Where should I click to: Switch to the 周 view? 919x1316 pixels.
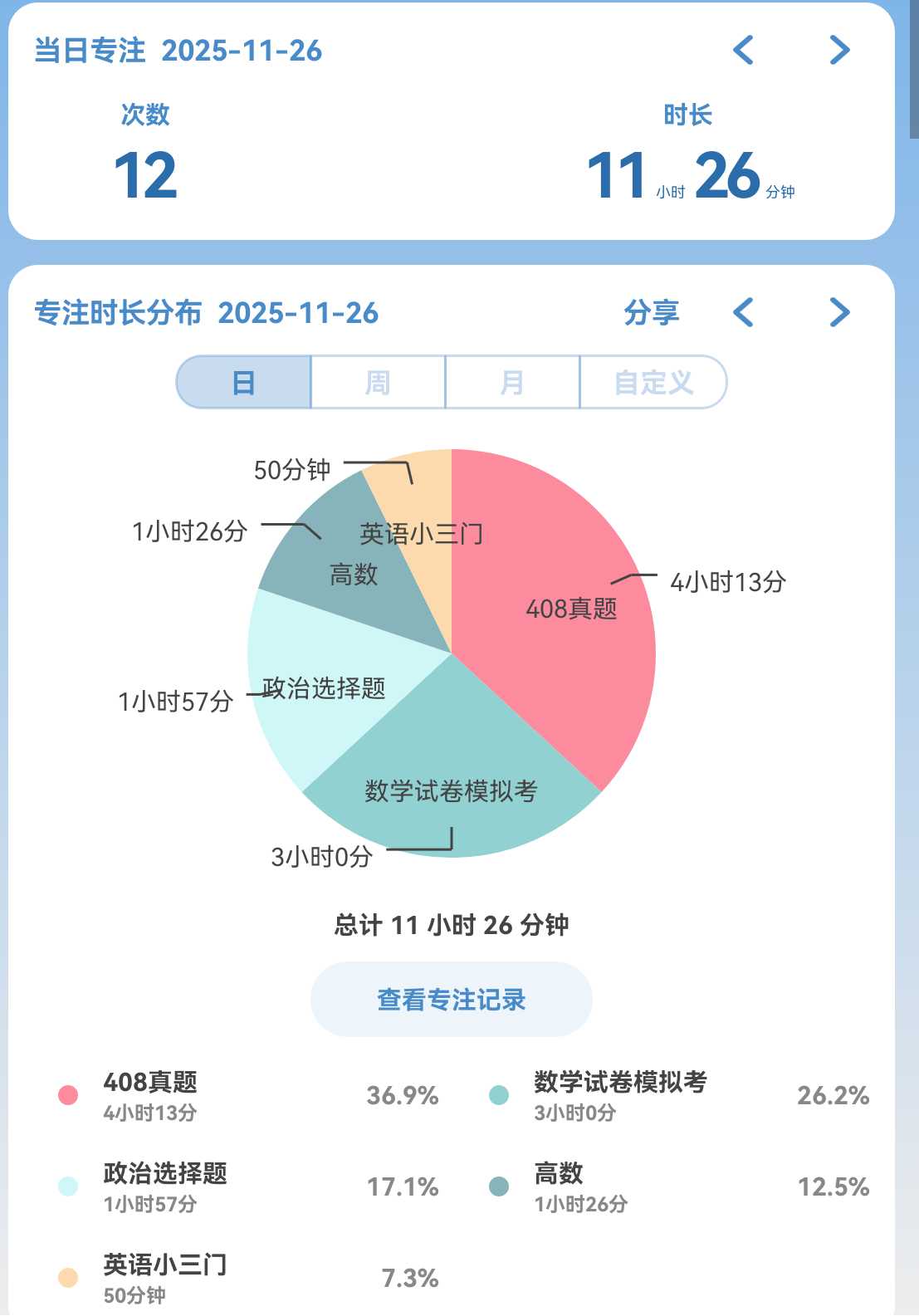[x=379, y=383]
